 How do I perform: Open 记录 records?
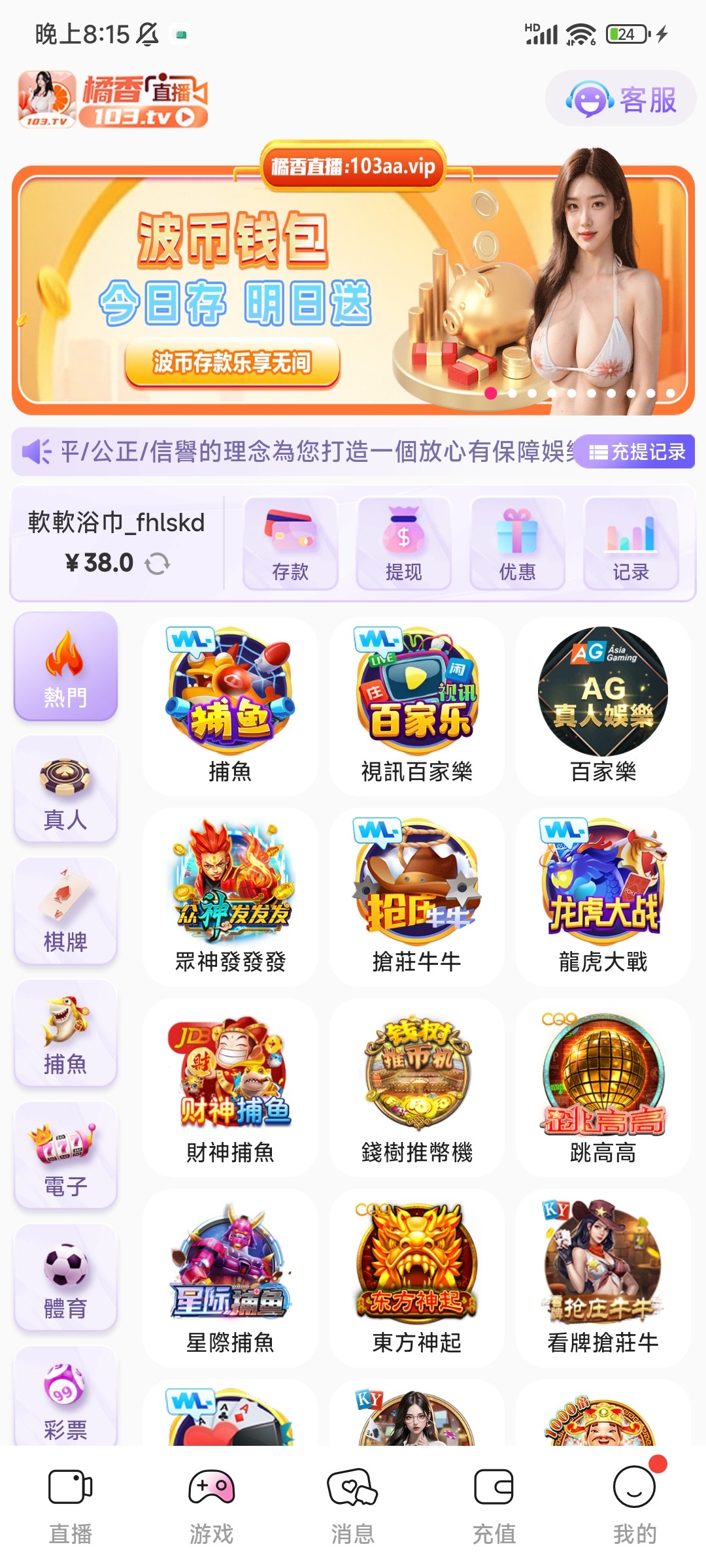pyautogui.click(x=630, y=544)
